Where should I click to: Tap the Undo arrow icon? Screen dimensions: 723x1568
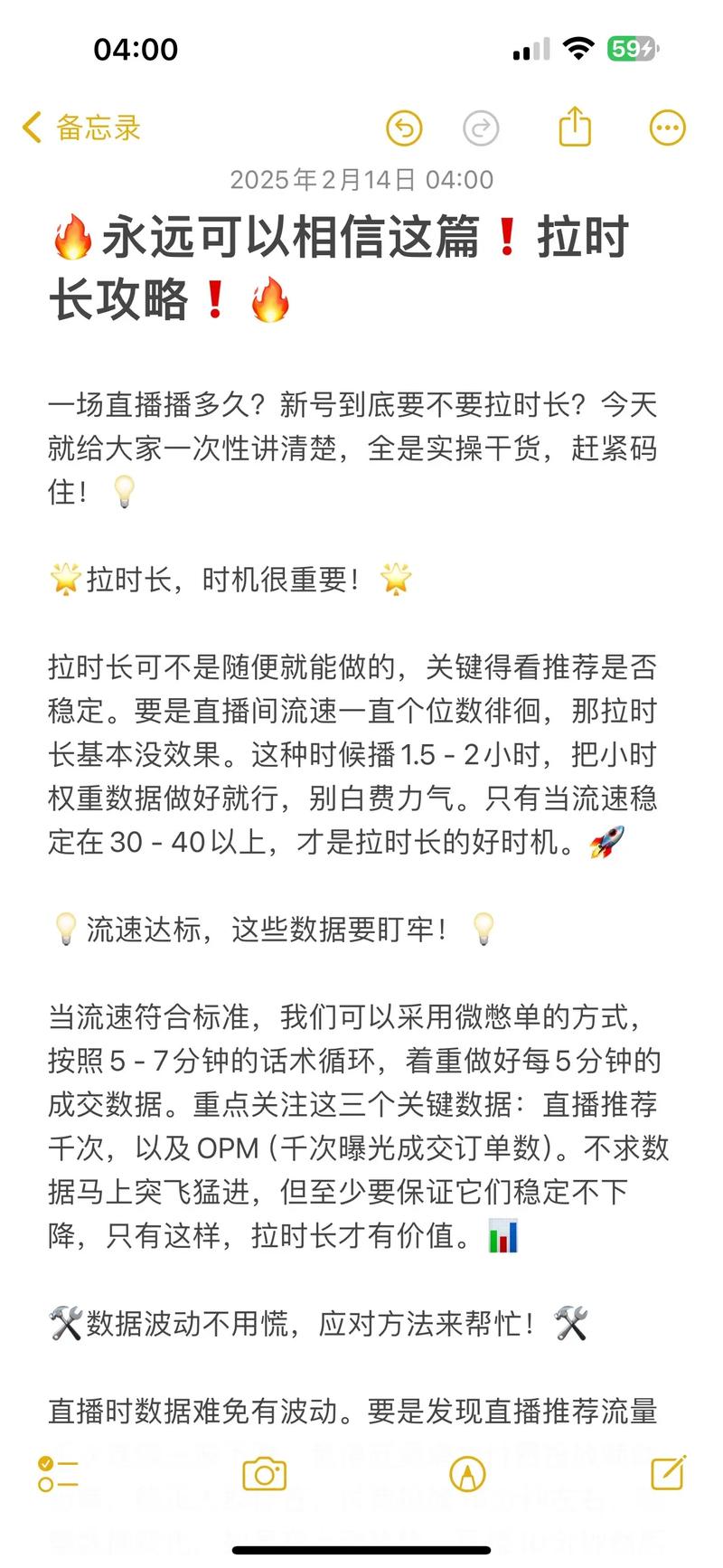(404, 128)
